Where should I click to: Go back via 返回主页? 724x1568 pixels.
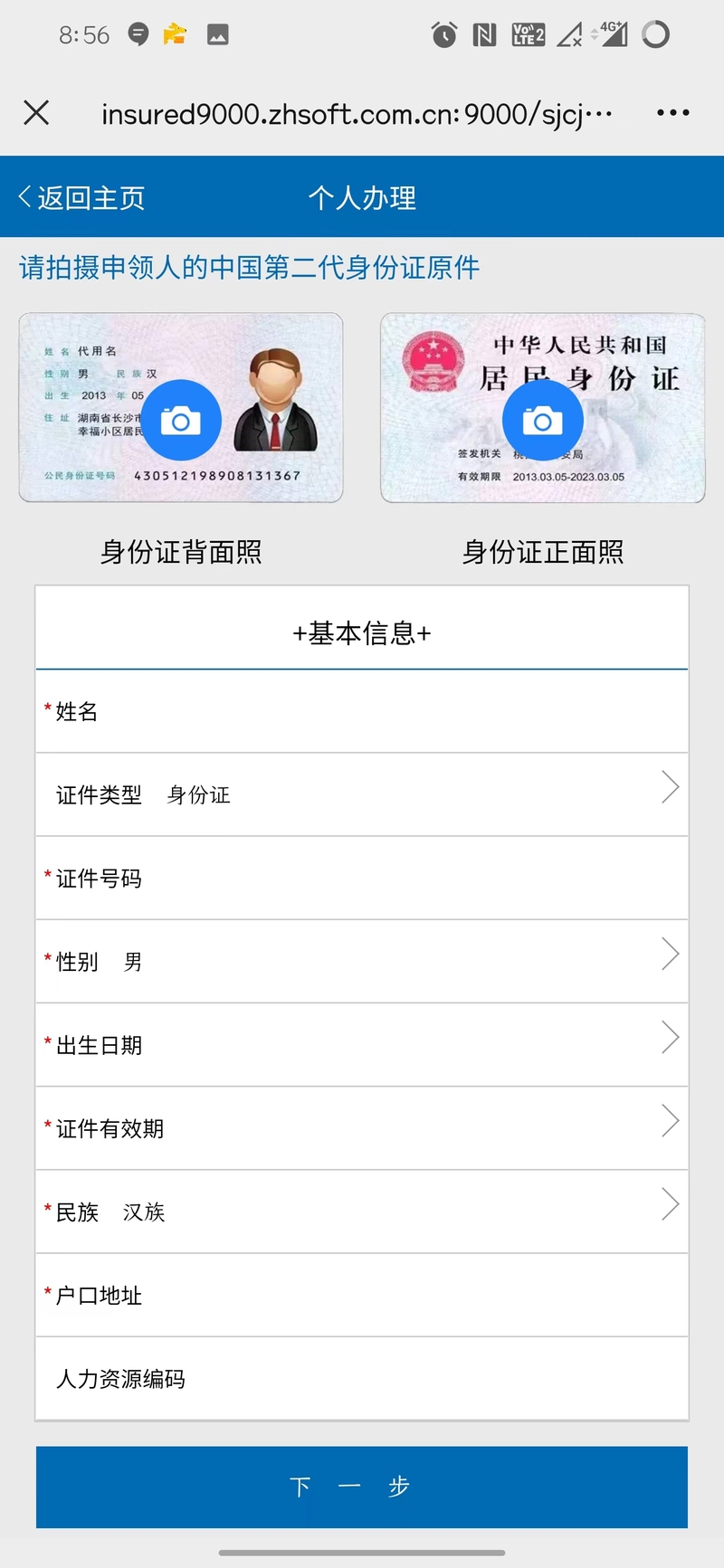tap(81, 197)
